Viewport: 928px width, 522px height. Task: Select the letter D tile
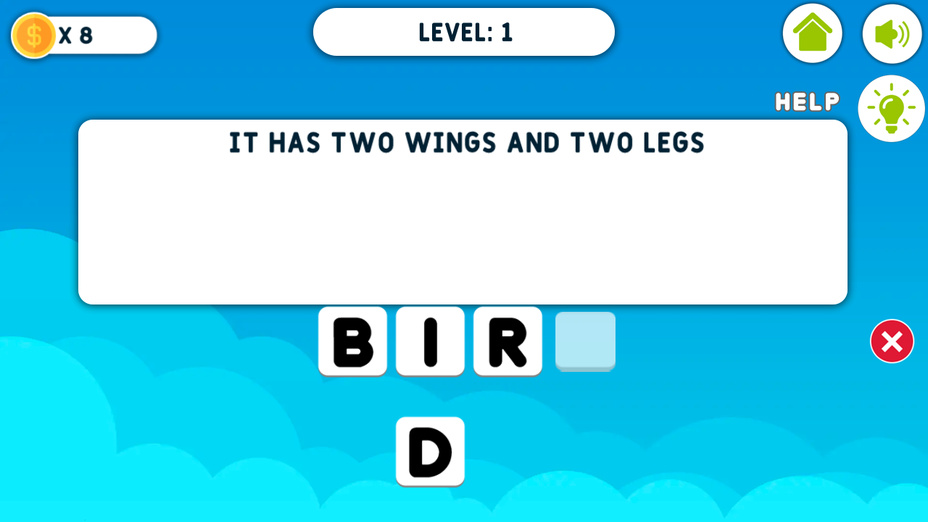click(430, 452)
